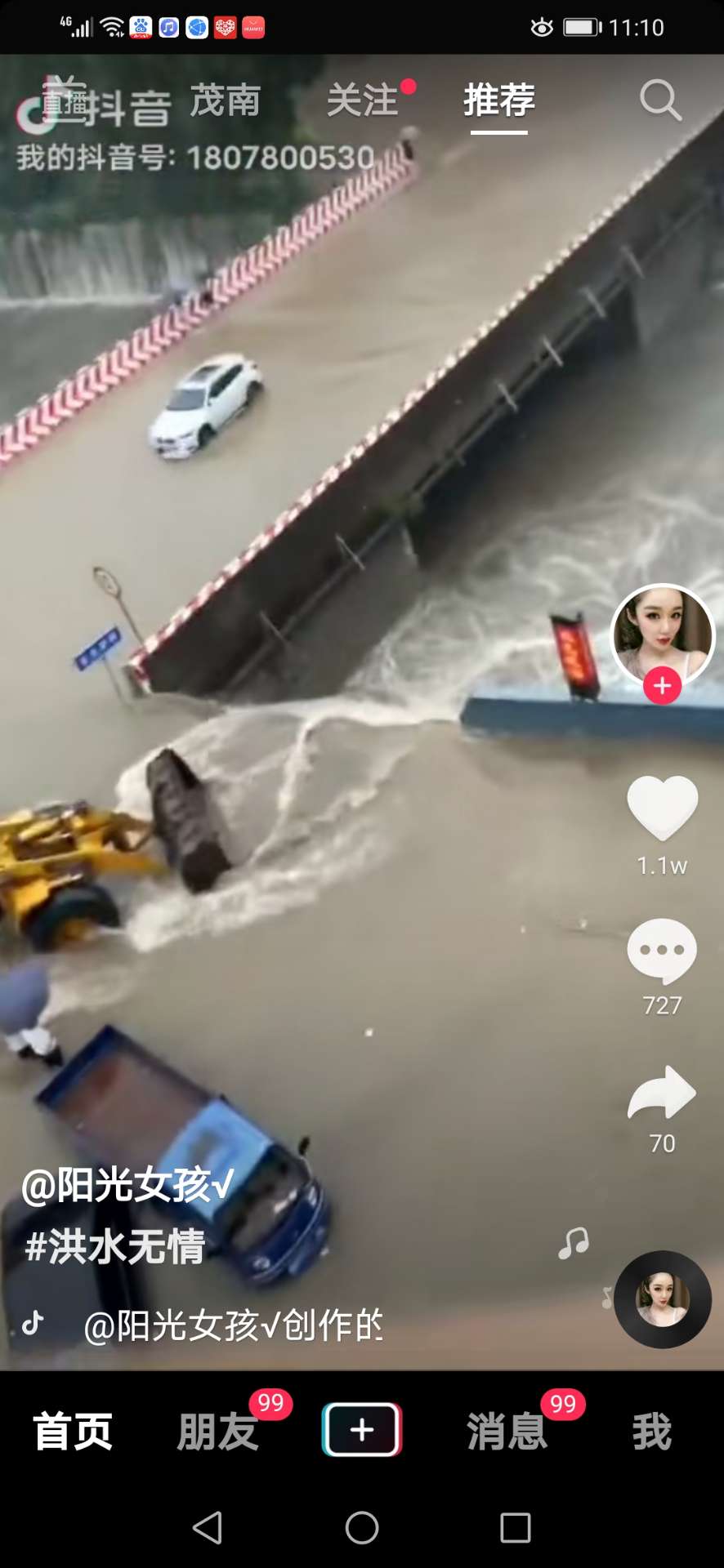Like this video with the heart
The width and height of the screenshot is (724, 1568).
662,808
